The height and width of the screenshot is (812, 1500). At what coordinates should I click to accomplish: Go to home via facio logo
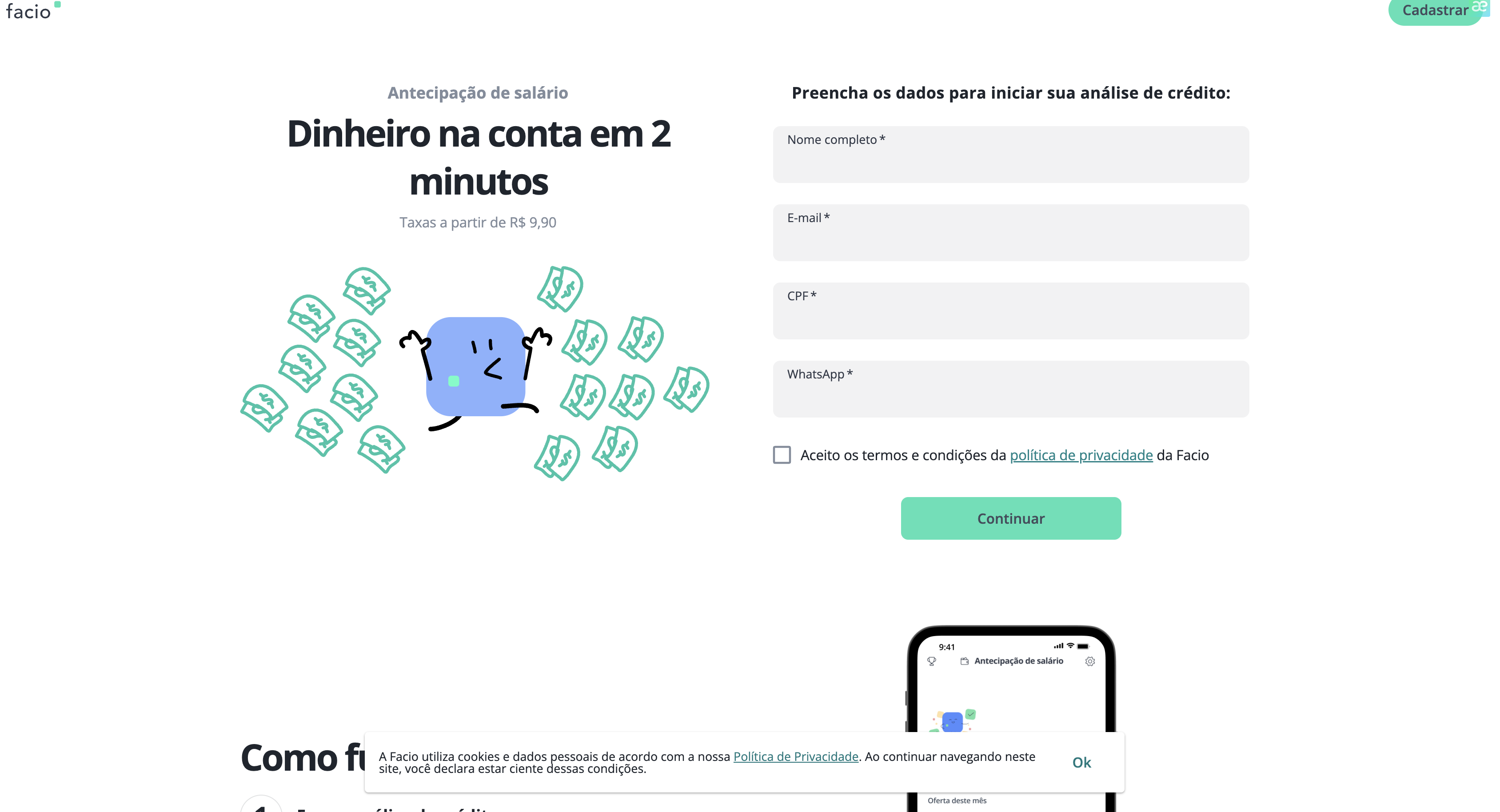(30, 12)
